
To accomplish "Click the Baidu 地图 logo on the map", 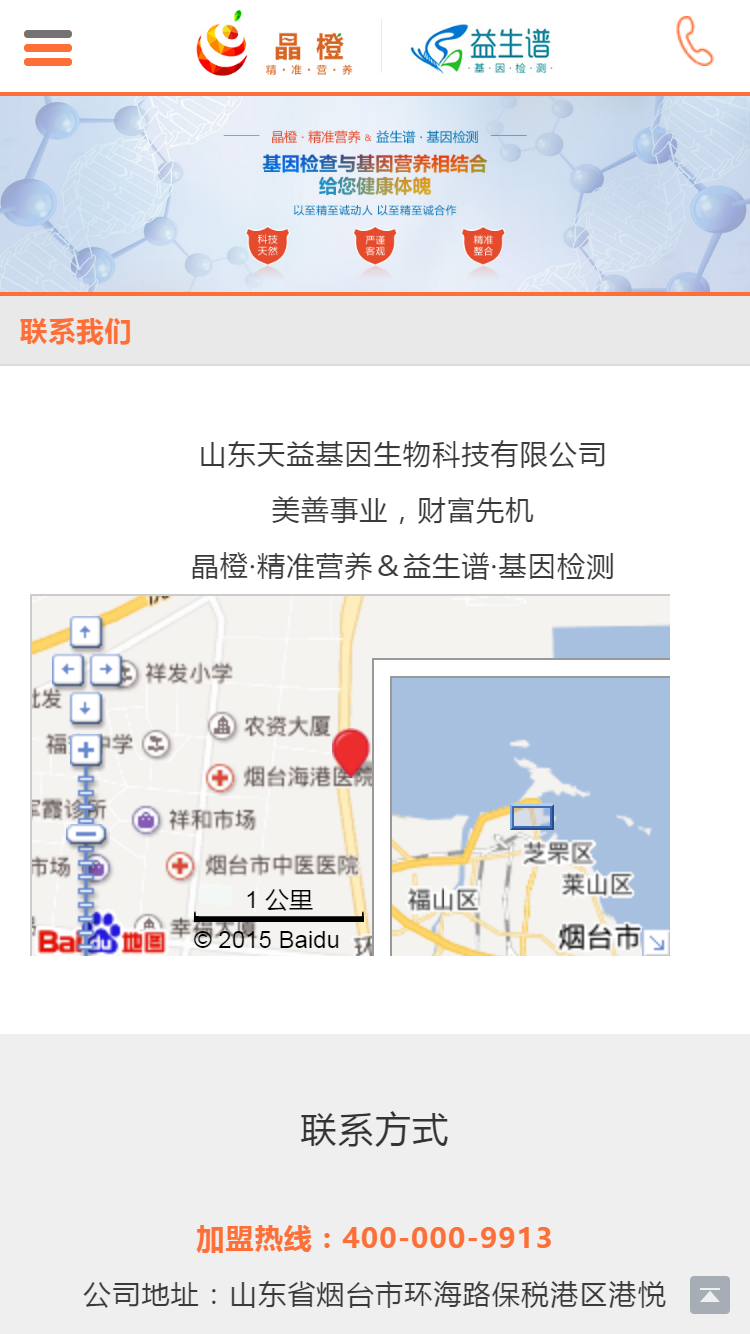I will pos(100,940).
